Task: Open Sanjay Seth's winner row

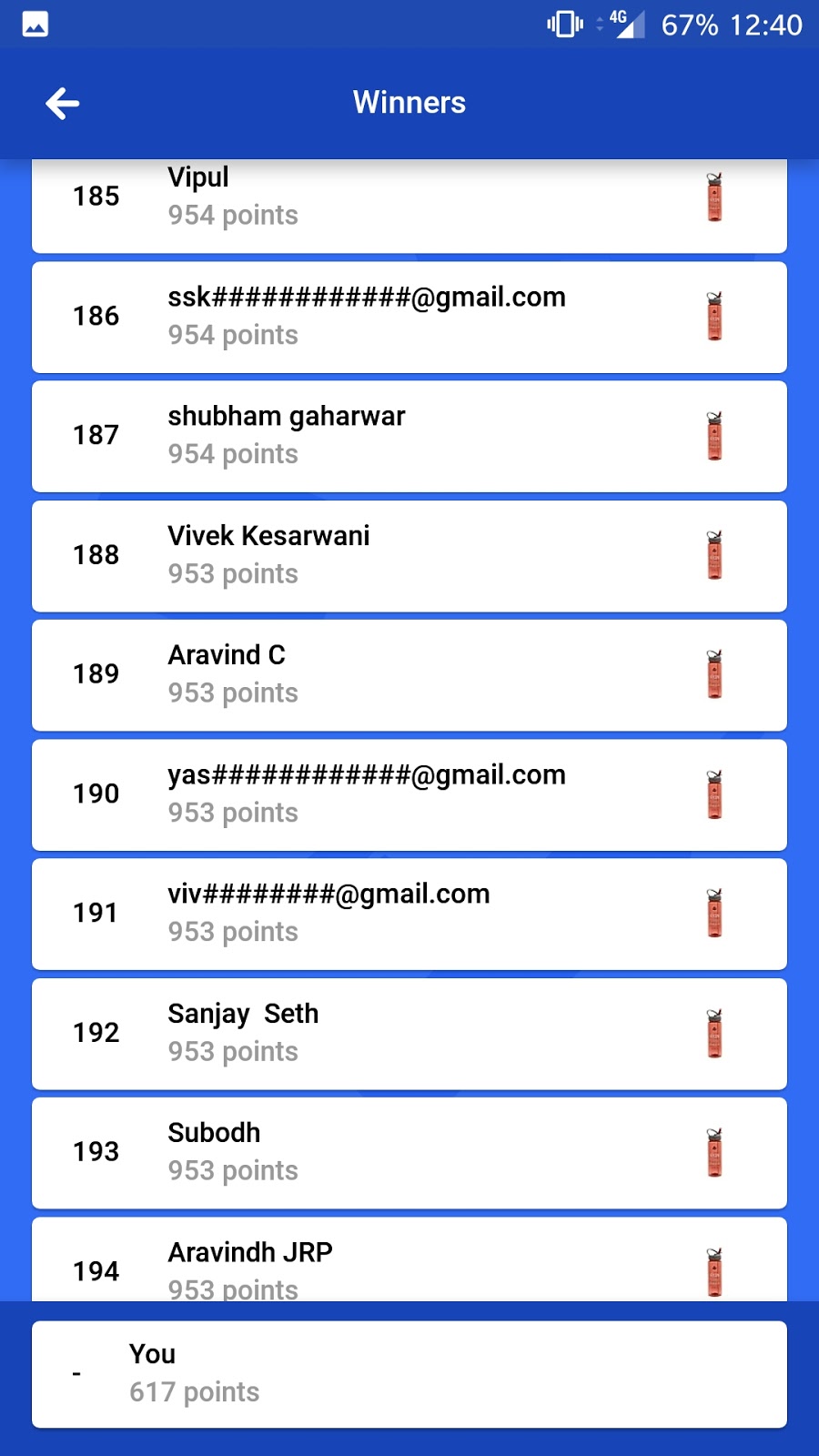Action: click(x=409, y=1033)
